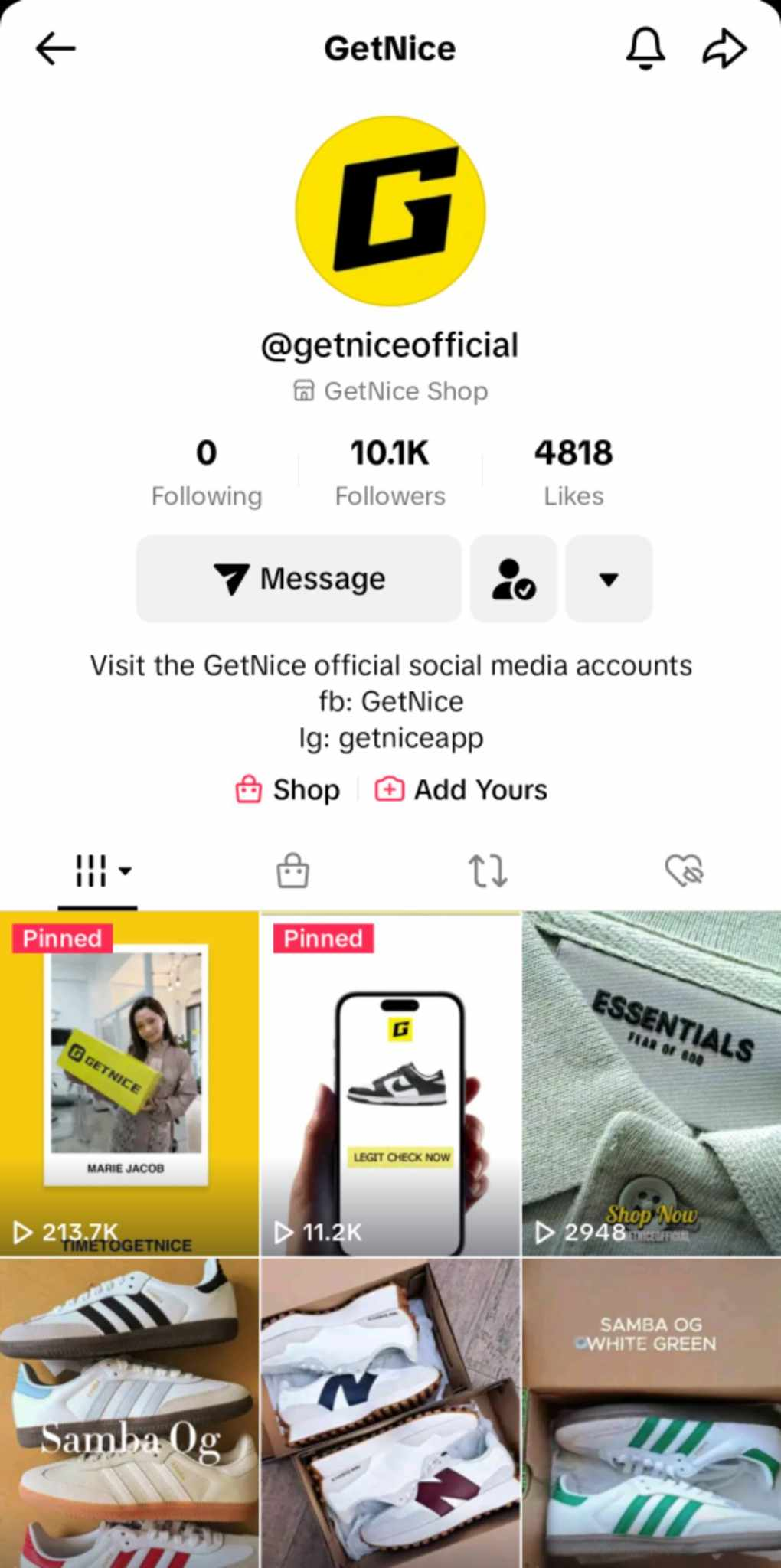Screen dimensions: 781x1568
Task: Open the GetNice Shop link
Action: 390,391
